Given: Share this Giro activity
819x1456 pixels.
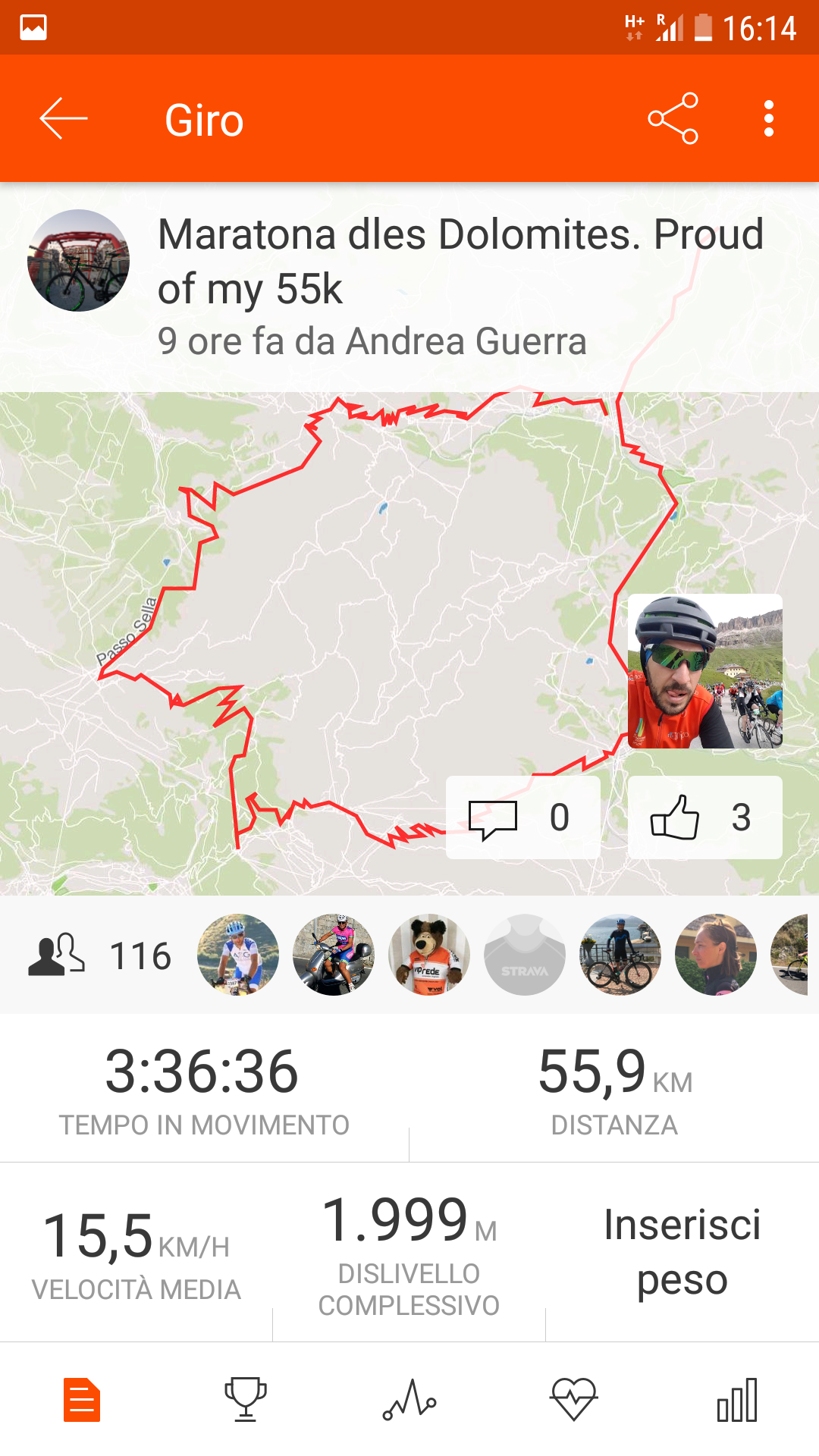Looking at the screenshot, I should [673, 119].
